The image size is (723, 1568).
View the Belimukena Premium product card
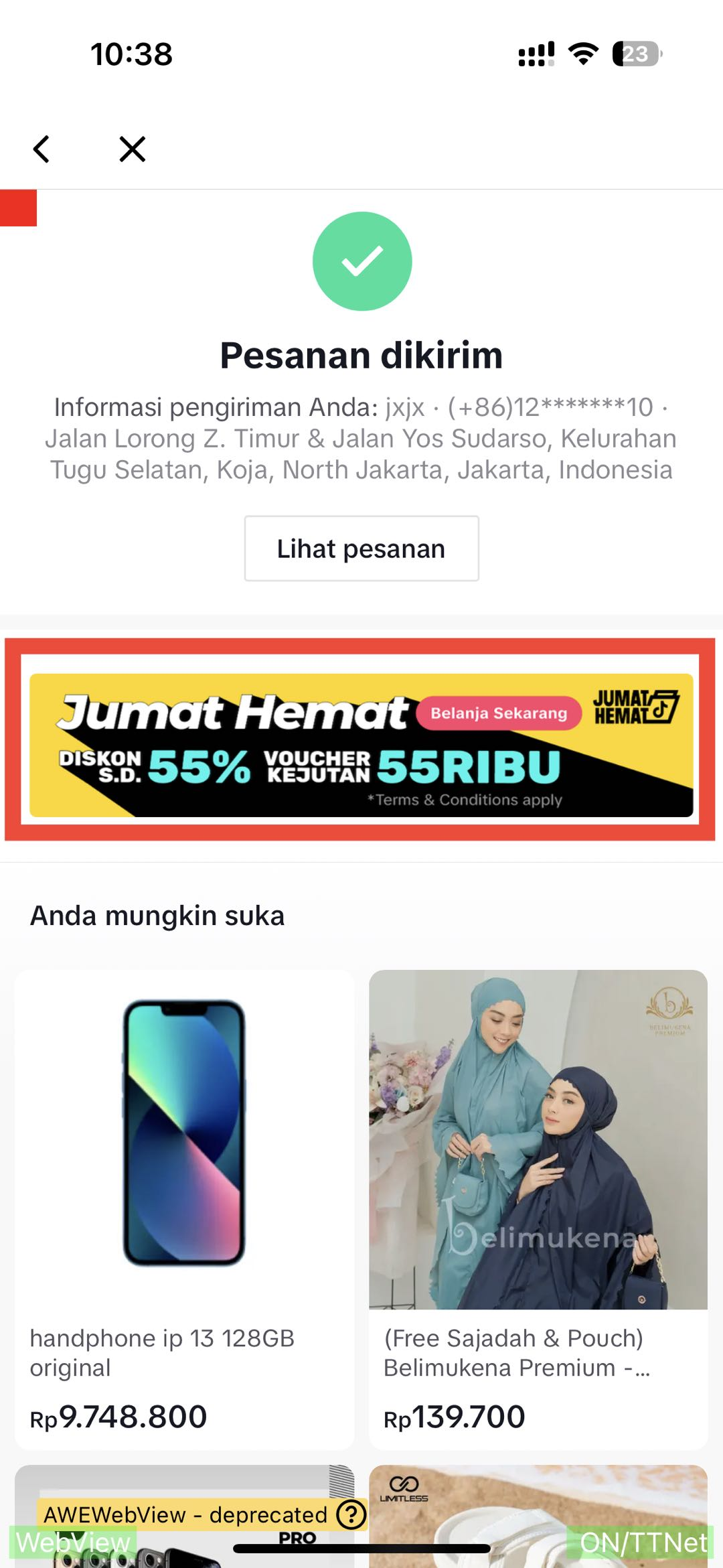(x=538, y=1206)
